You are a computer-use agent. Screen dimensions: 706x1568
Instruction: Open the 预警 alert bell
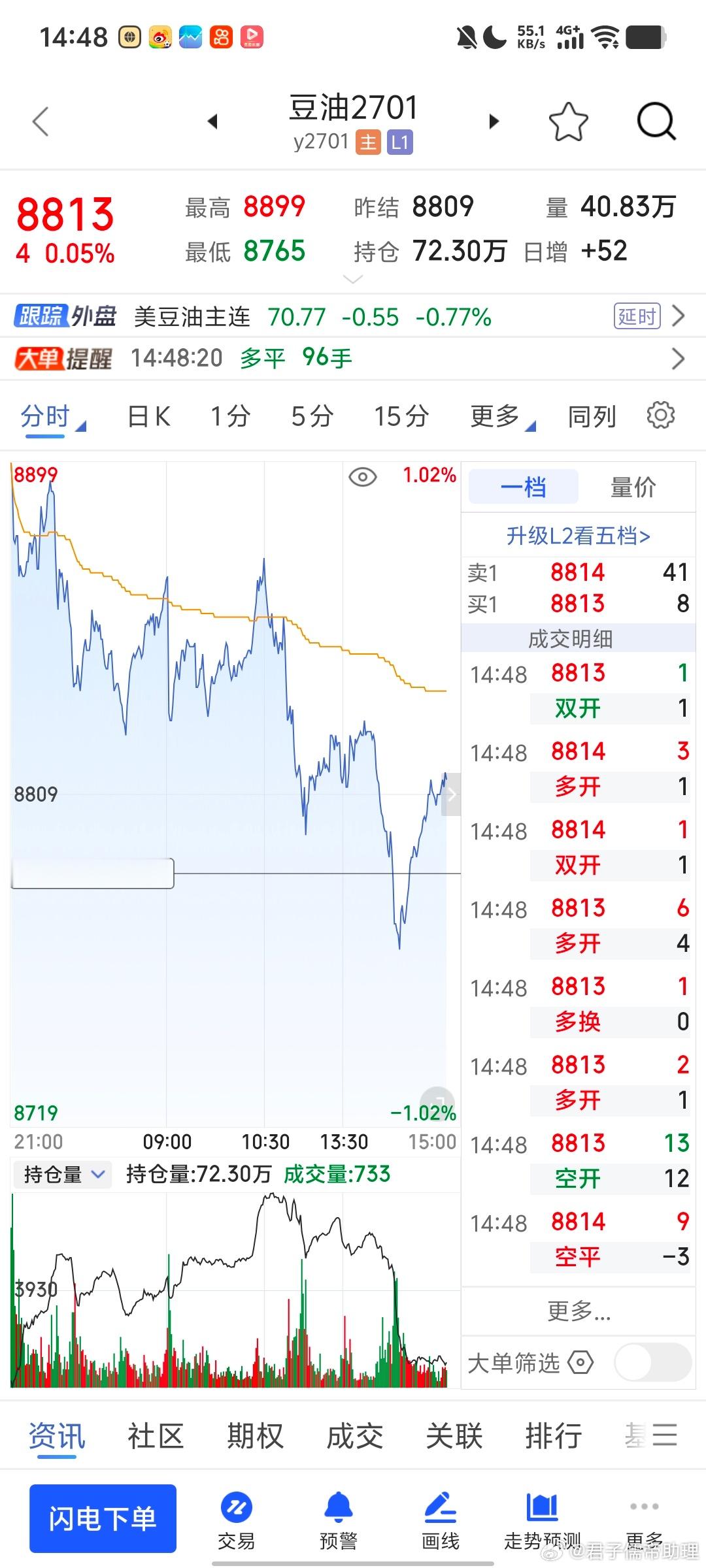click(x=338, y=1520)
